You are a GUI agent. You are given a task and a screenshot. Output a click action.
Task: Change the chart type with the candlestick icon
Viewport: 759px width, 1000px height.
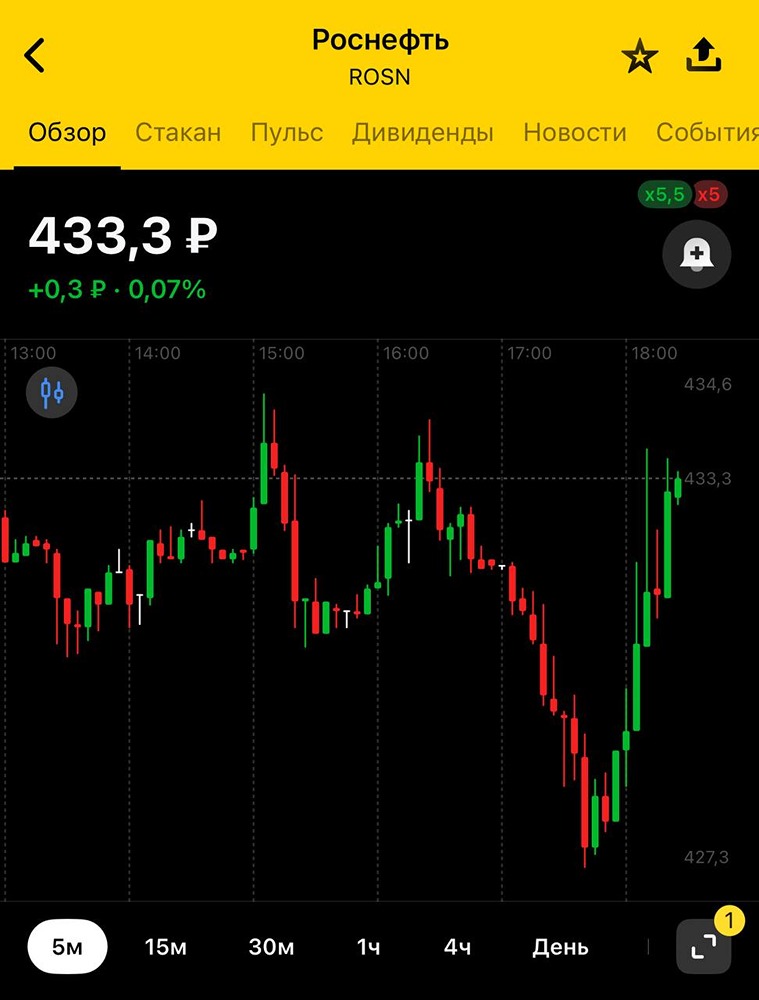[52, 392]
